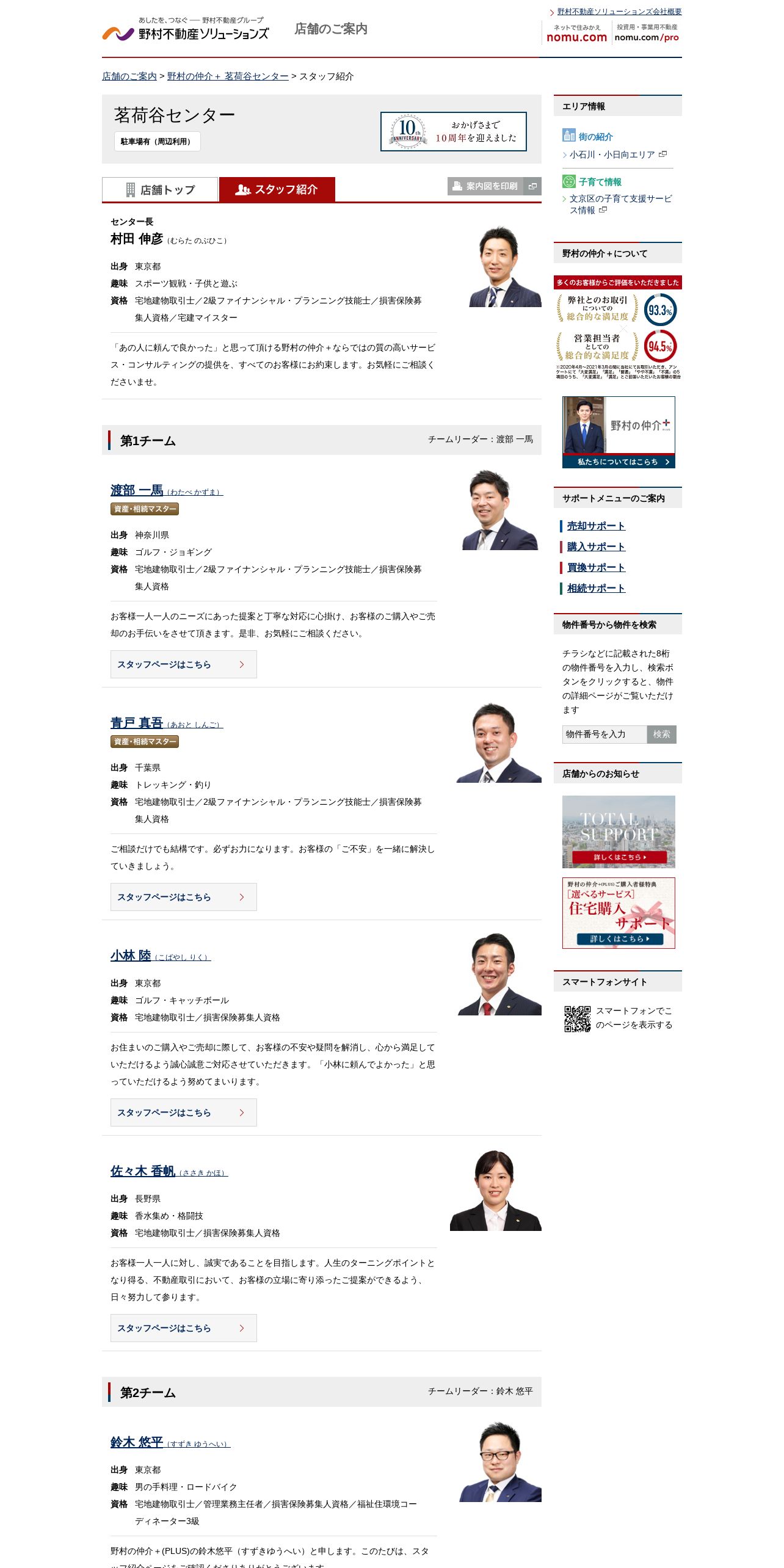784x1568 pixels.
Task: Open the 買換サポート link
Action: coord(596,567)
